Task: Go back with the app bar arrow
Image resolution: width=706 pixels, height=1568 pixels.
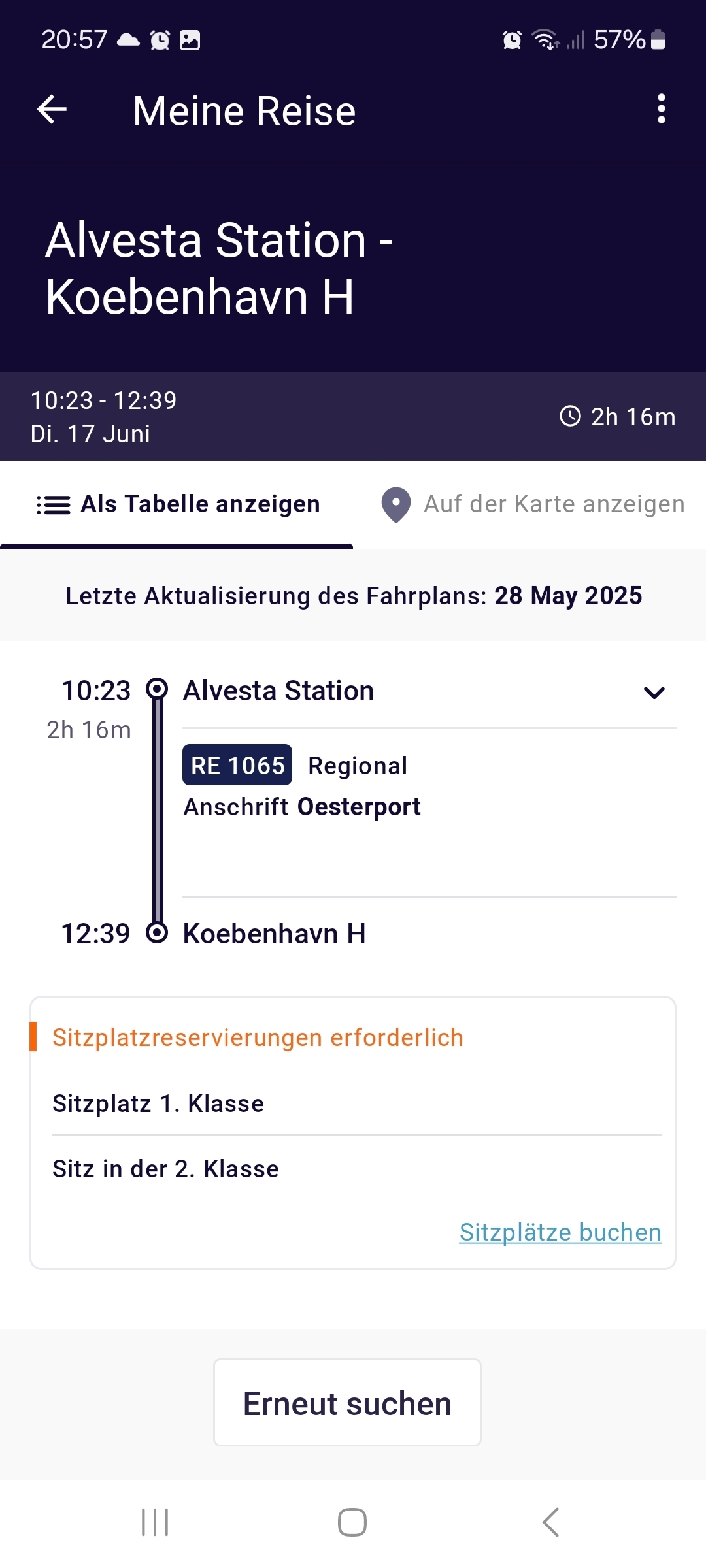Action: click(52, 109)
